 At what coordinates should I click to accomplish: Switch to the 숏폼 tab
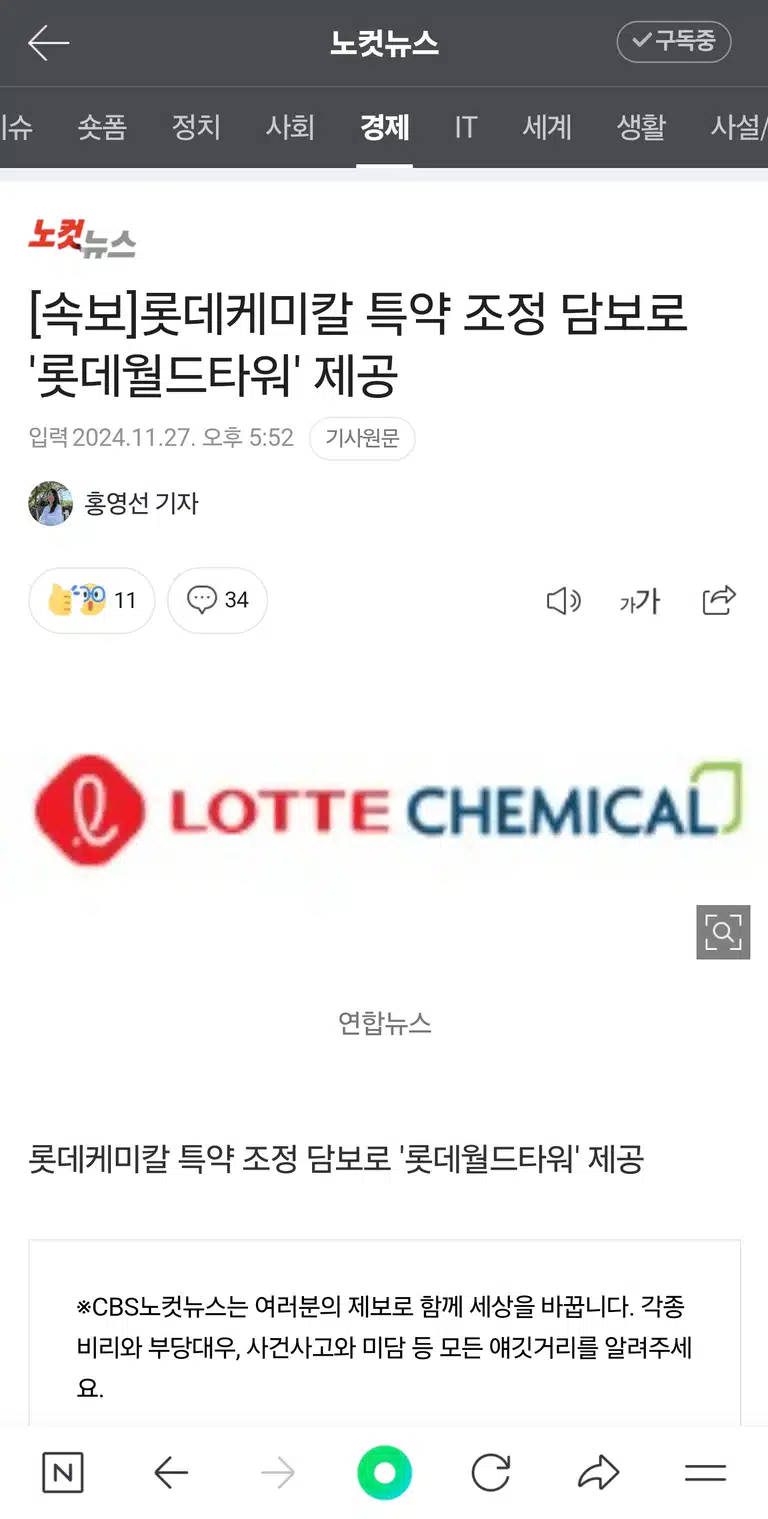click(x=102, y=127)
